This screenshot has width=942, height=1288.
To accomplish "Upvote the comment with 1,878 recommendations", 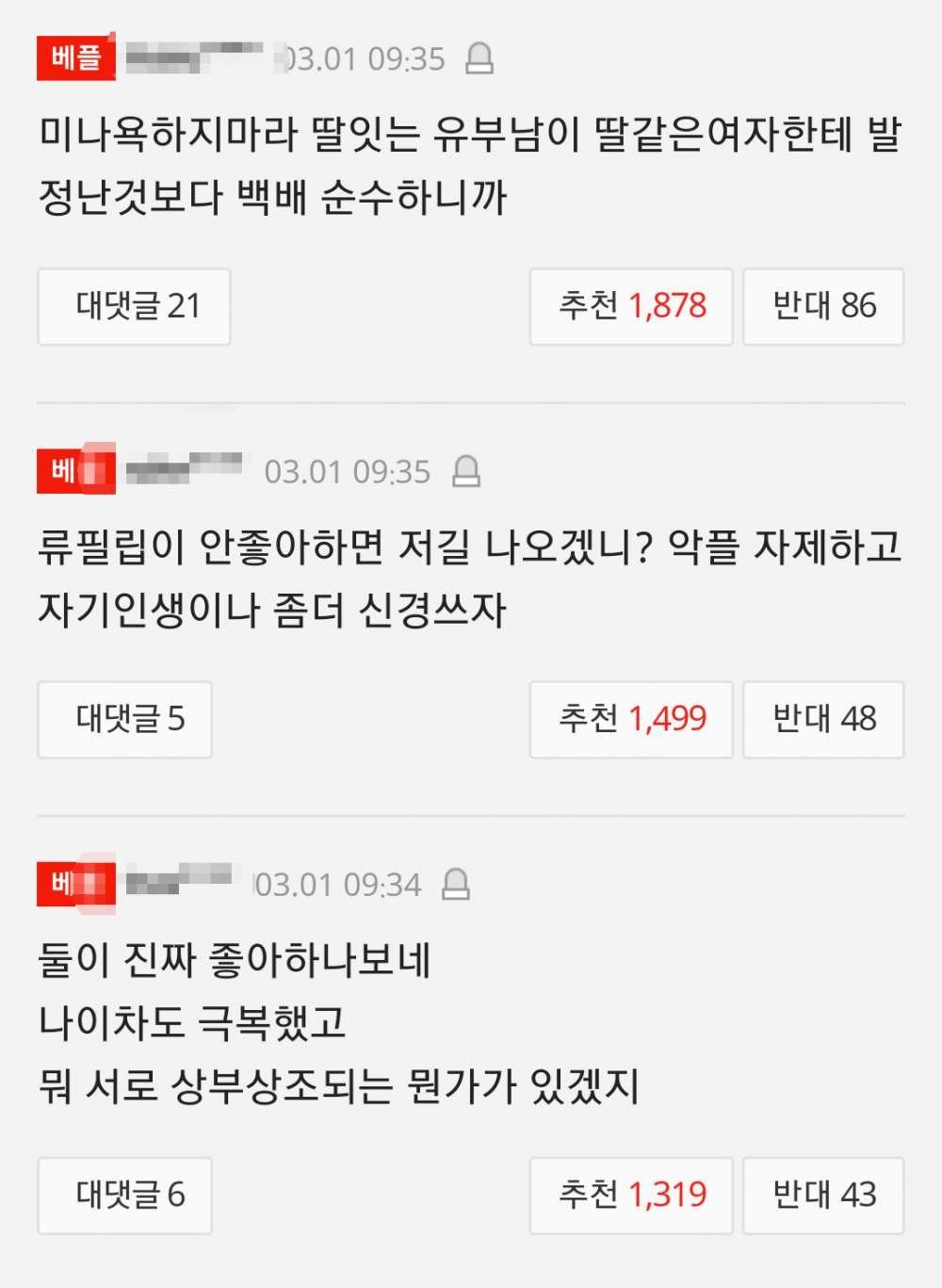I will click(x=631, y=306).
